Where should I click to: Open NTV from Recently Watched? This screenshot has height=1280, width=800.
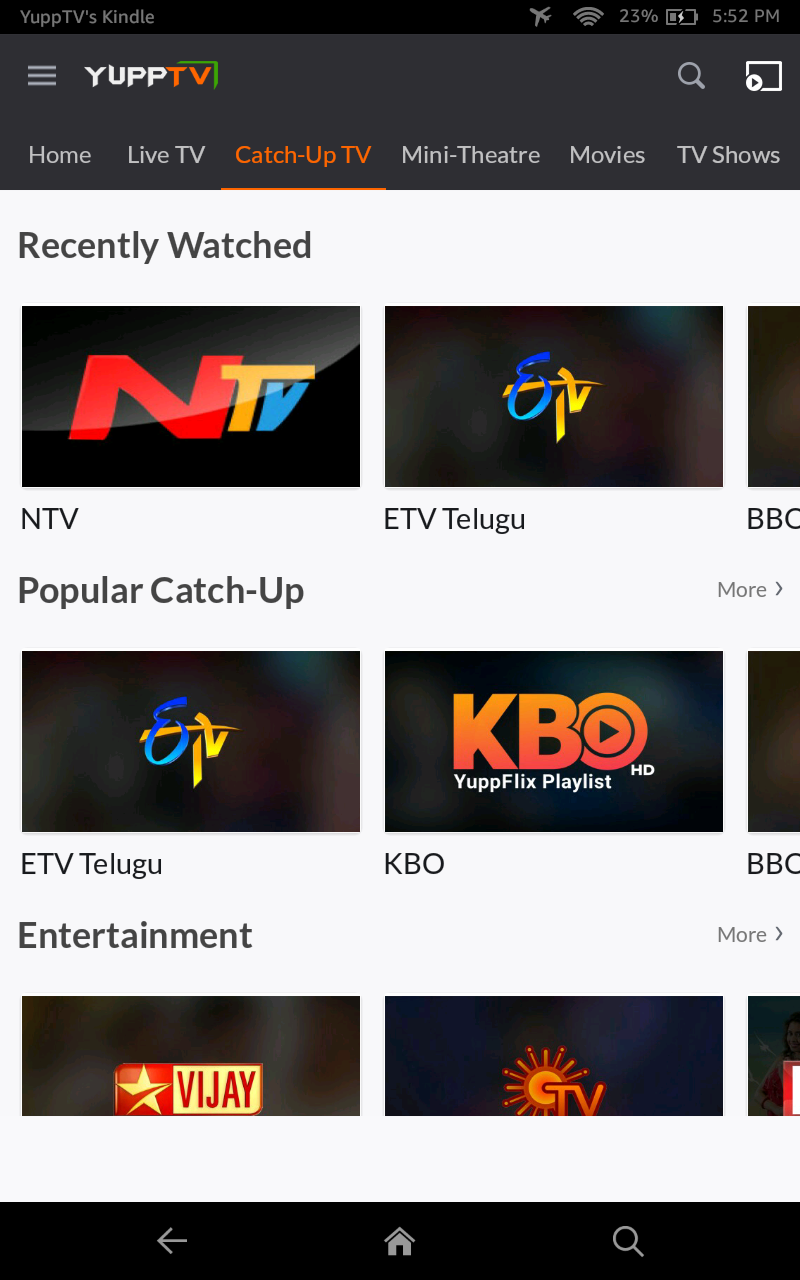pos(191,397)
